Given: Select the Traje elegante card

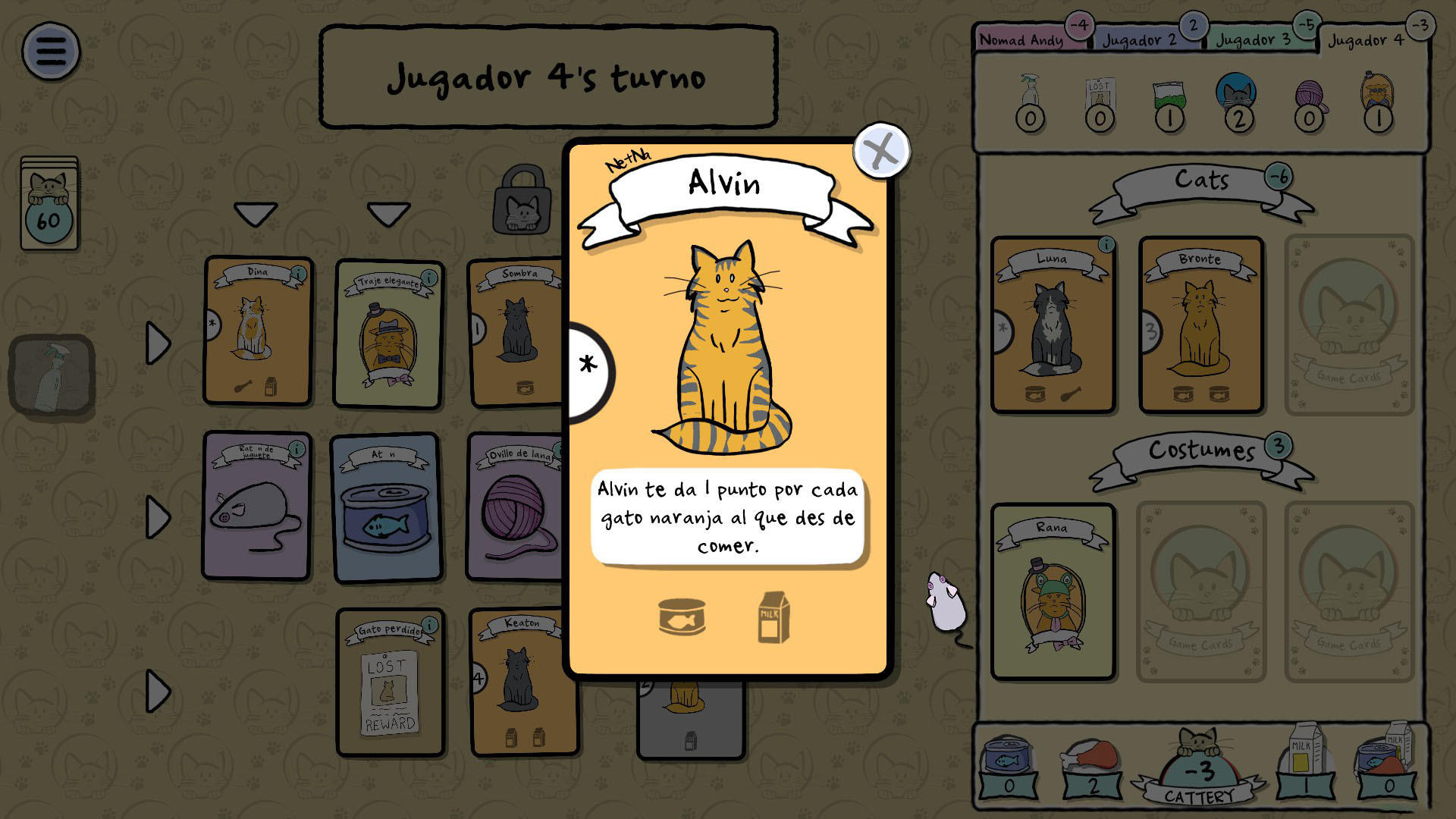Looking at the screenshot, I should pyautogui.click(x=389, y=334).
